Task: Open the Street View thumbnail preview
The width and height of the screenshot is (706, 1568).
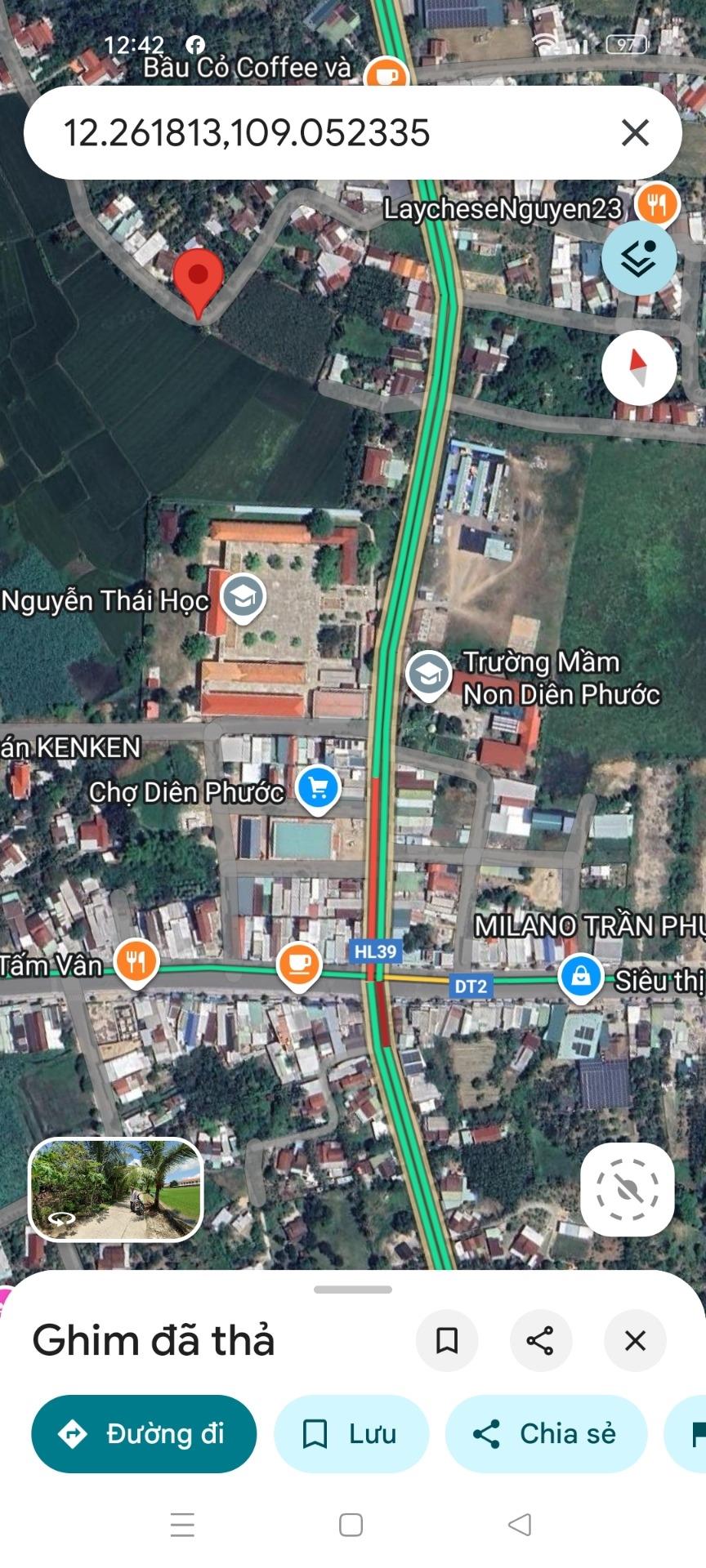Action: pos(115,1189)
